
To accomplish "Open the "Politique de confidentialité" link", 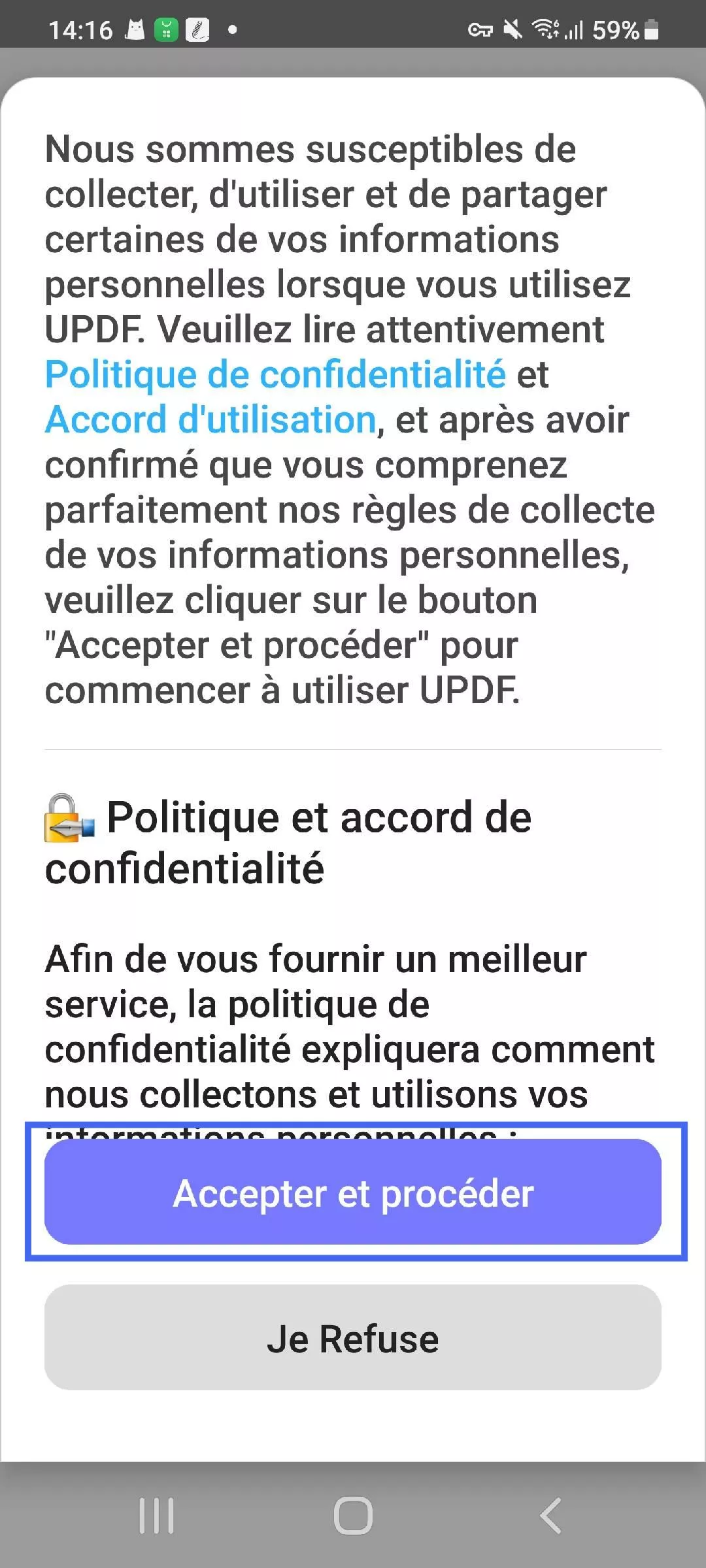I will tap(273, 374).
